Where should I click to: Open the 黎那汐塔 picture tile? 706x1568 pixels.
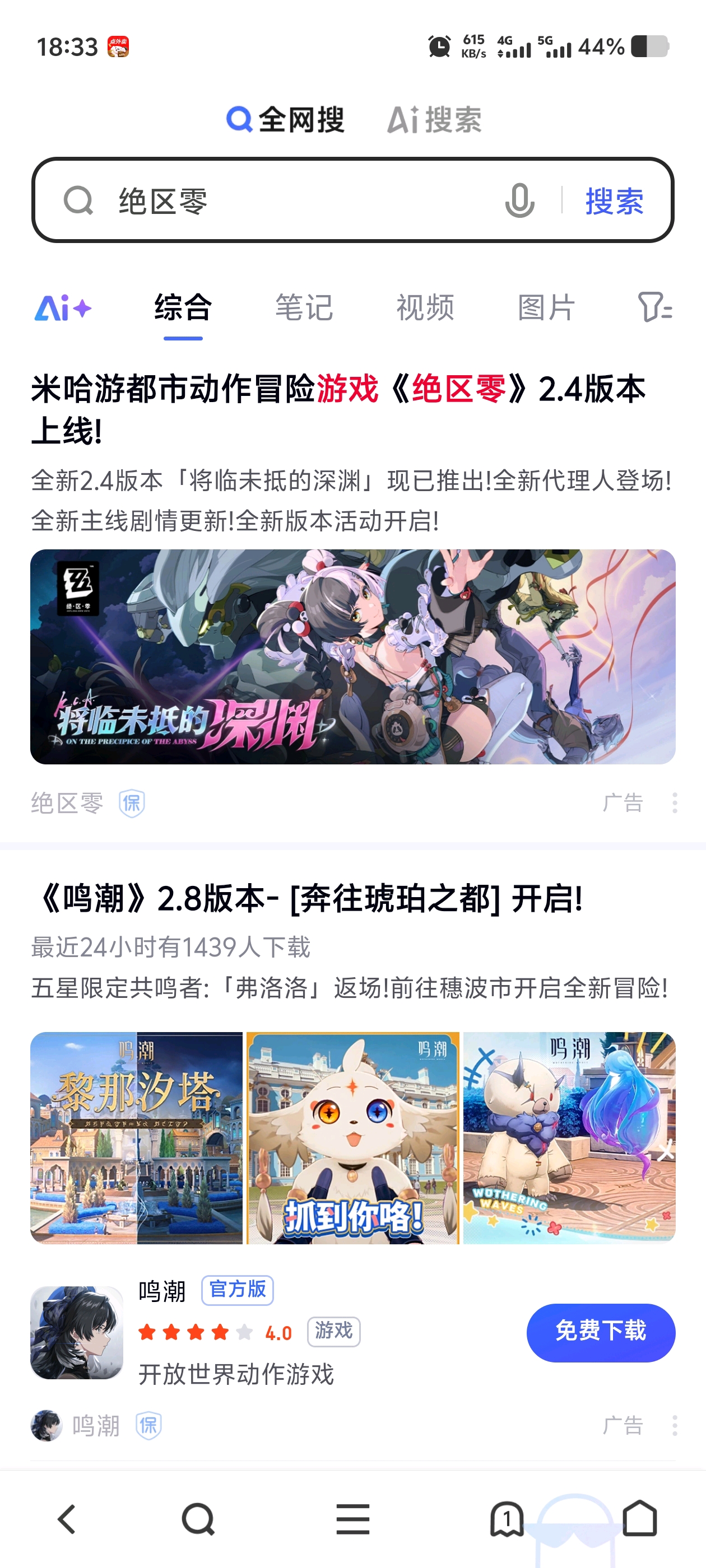137,1137
